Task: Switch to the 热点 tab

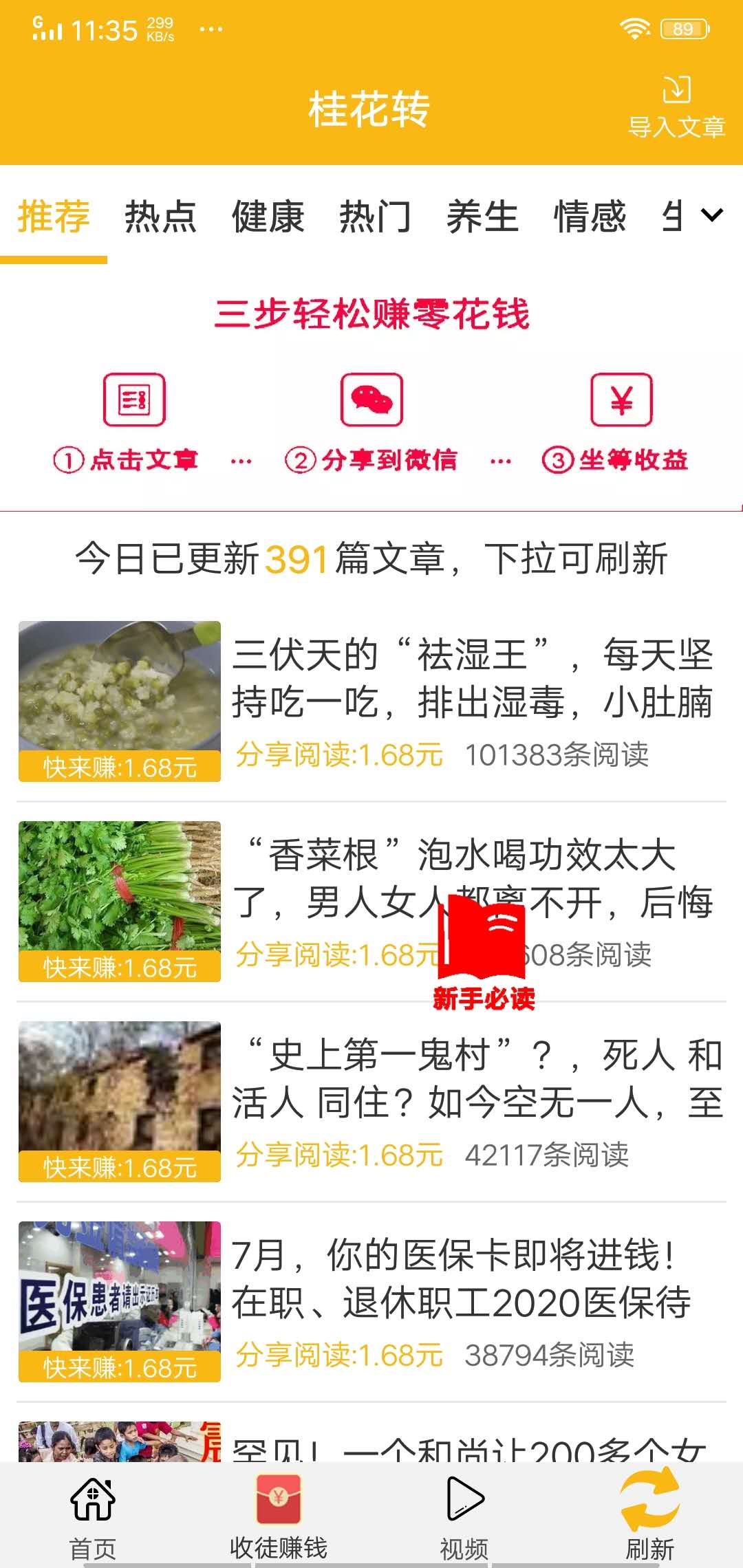Action: pyautogui.click(x=160, y=217)
